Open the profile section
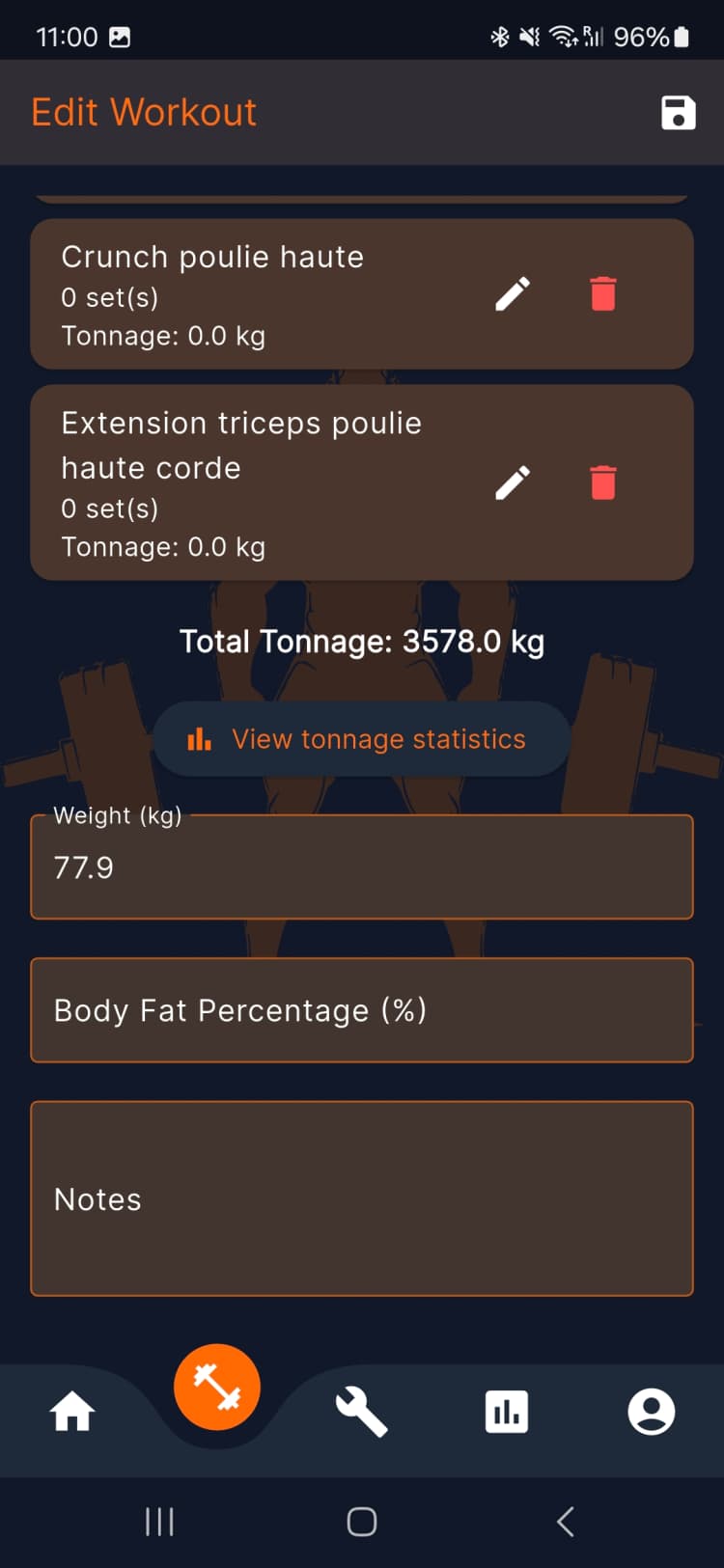Screen dimensions: 724x1568 (652, 1411)
